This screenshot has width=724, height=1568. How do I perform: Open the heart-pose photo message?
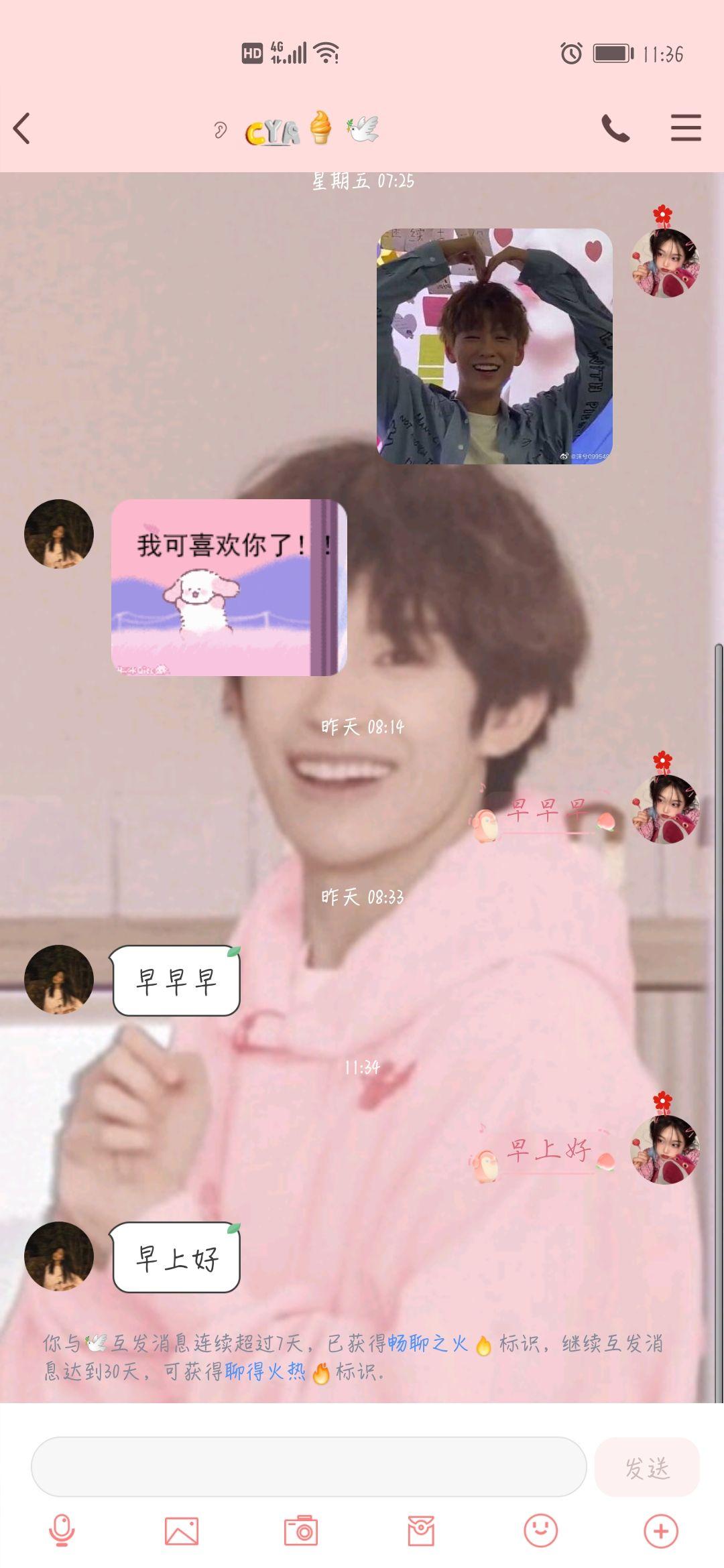(495, 346)
